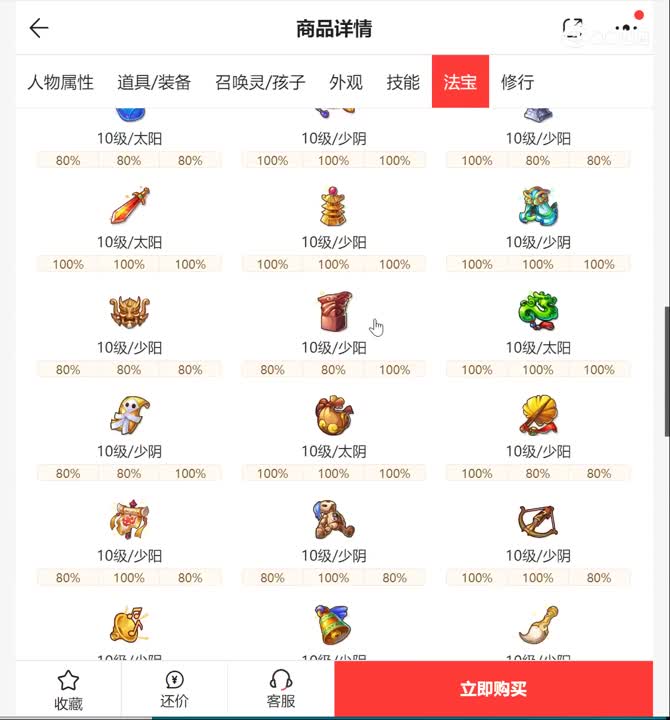Tap 还价 to make an offer
Image resolution: width=670 pixels, height=720 pixels.
174,690
